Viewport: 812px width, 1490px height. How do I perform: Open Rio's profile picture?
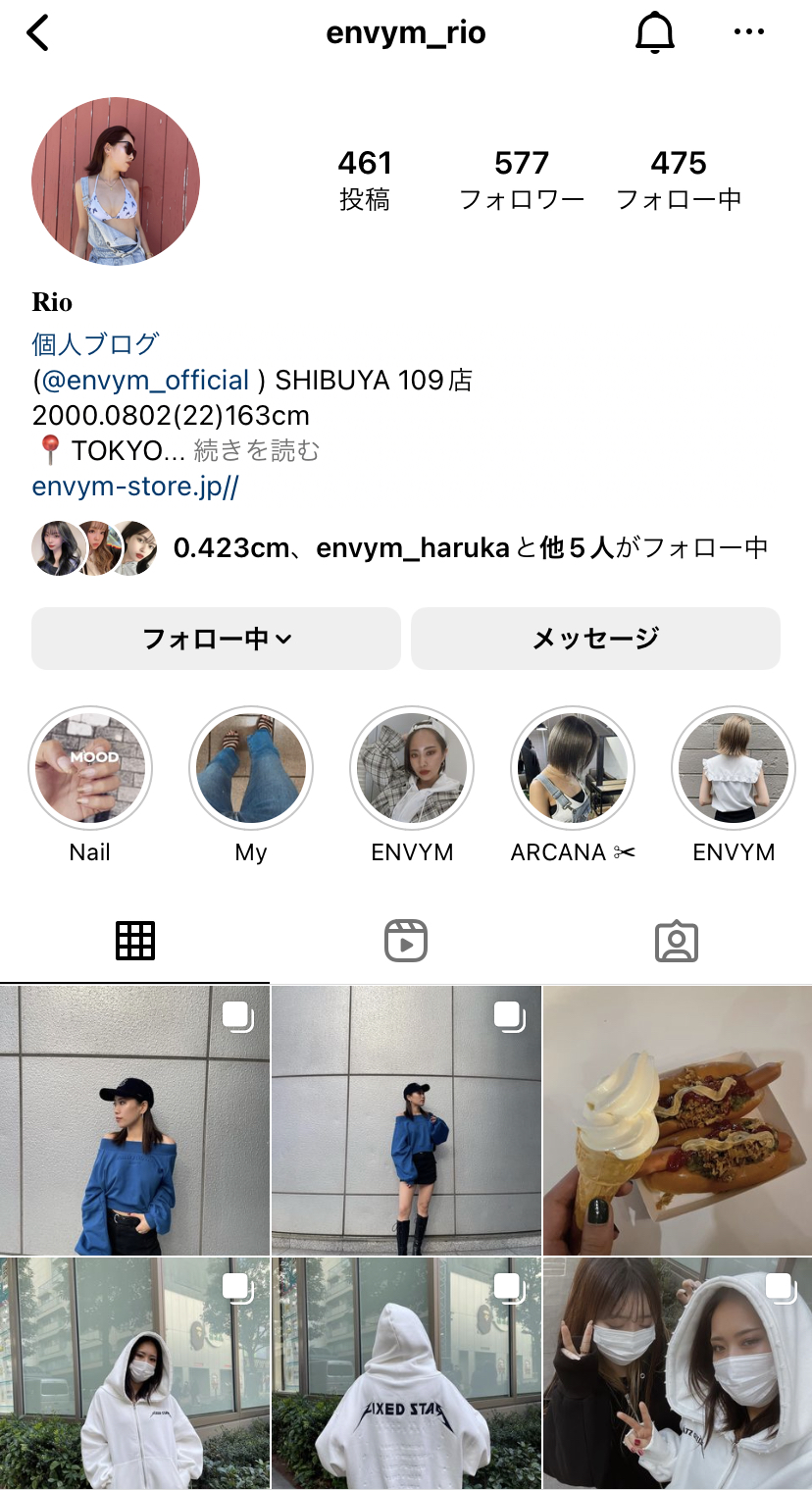pyautogui.click(x=115, y=181)
